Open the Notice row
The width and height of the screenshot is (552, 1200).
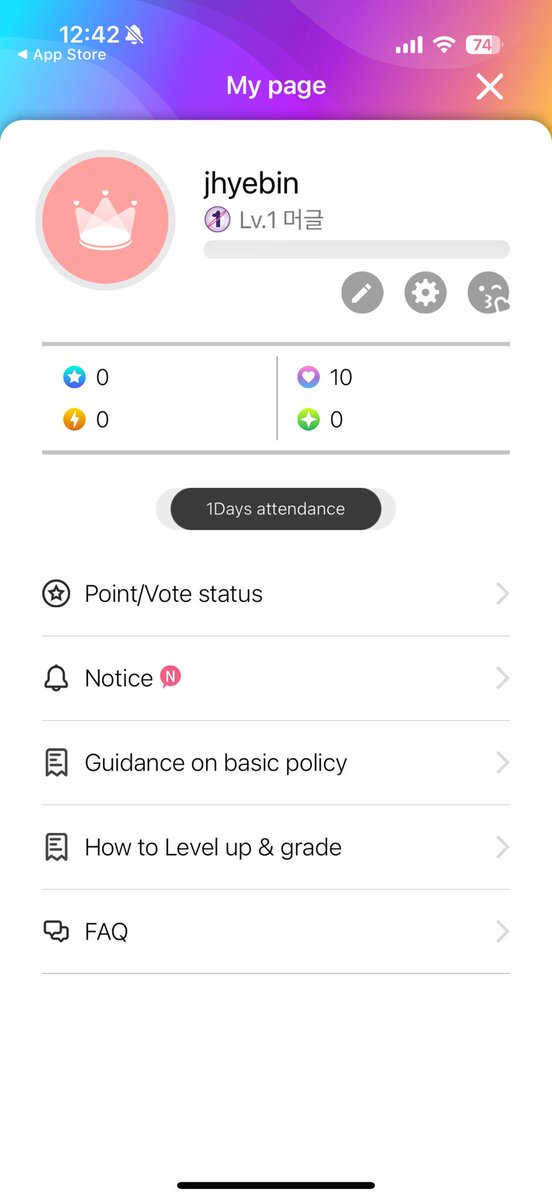(x=276, y=678)
